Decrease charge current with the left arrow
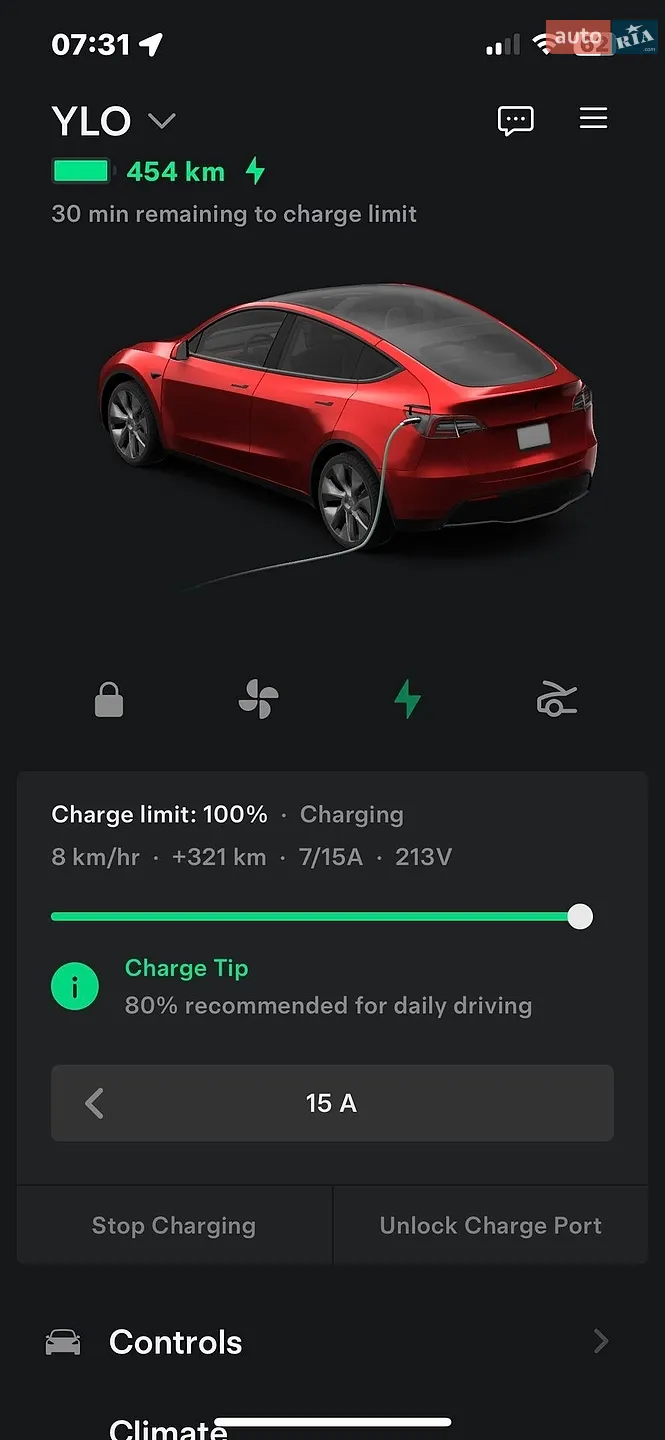This screenshot has width=665, height=1440. [x=95, y=1103]
